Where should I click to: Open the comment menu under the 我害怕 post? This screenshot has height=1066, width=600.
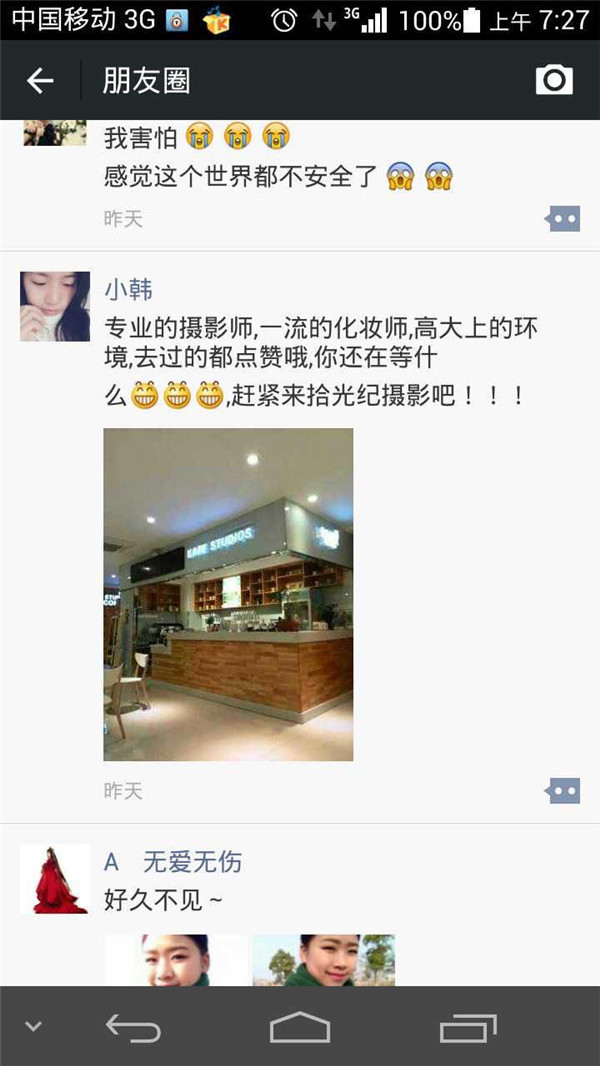[563, 219]
